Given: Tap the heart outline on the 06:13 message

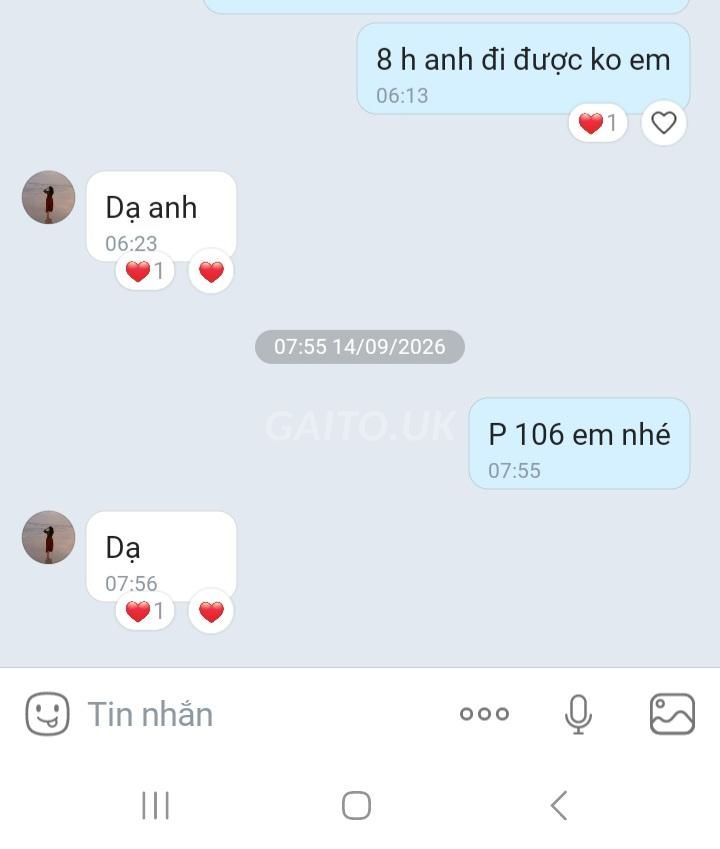Looking at the screenshot, I should point(664,123).
